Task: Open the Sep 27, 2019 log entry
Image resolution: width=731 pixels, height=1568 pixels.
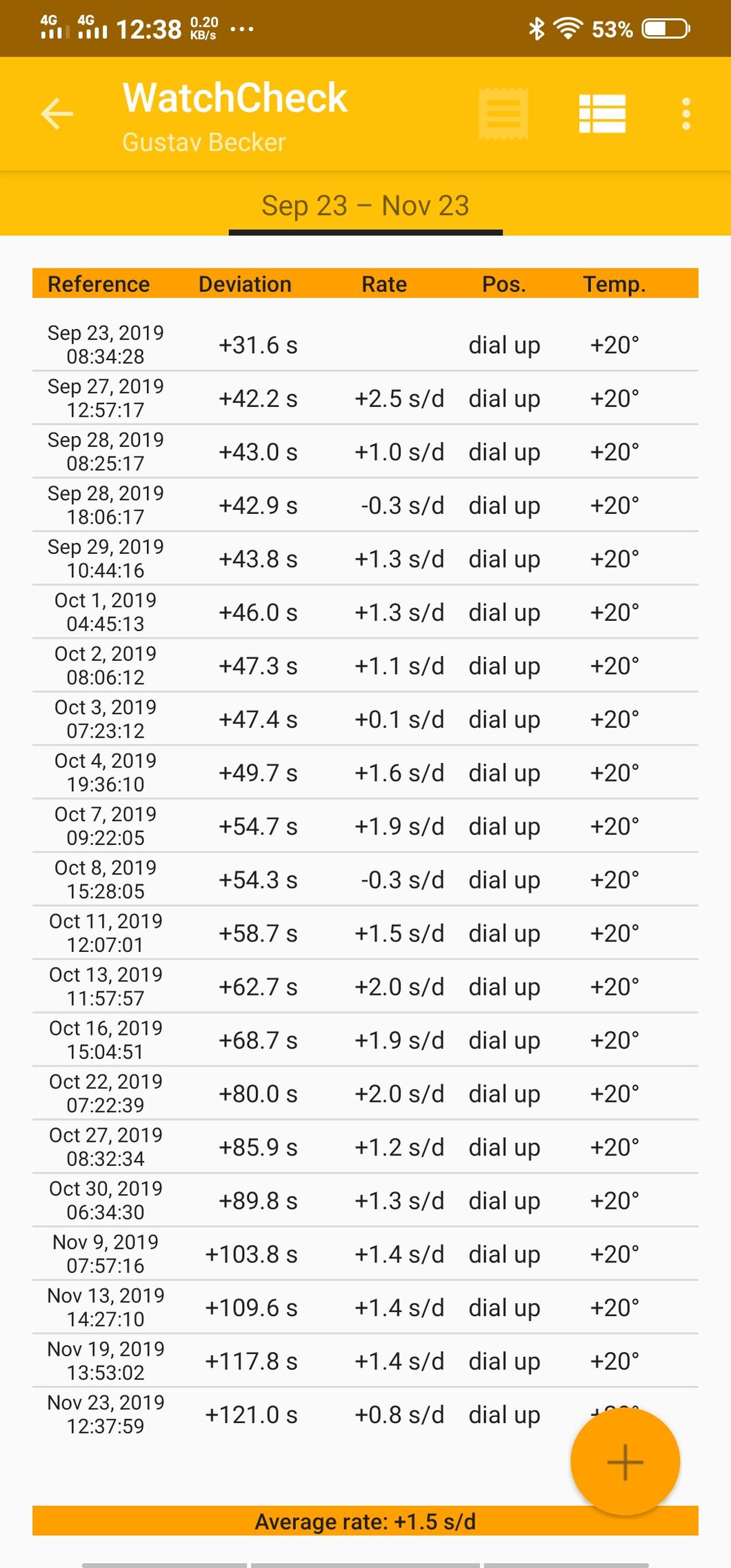Action: tap(365, 398)
